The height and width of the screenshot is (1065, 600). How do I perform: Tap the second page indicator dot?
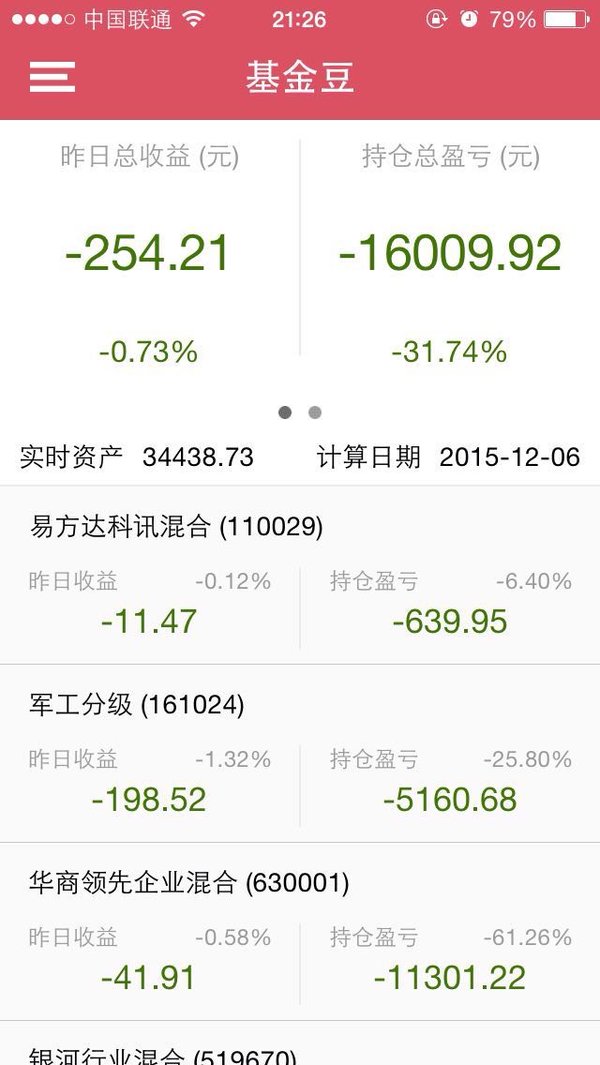point(315,412)
